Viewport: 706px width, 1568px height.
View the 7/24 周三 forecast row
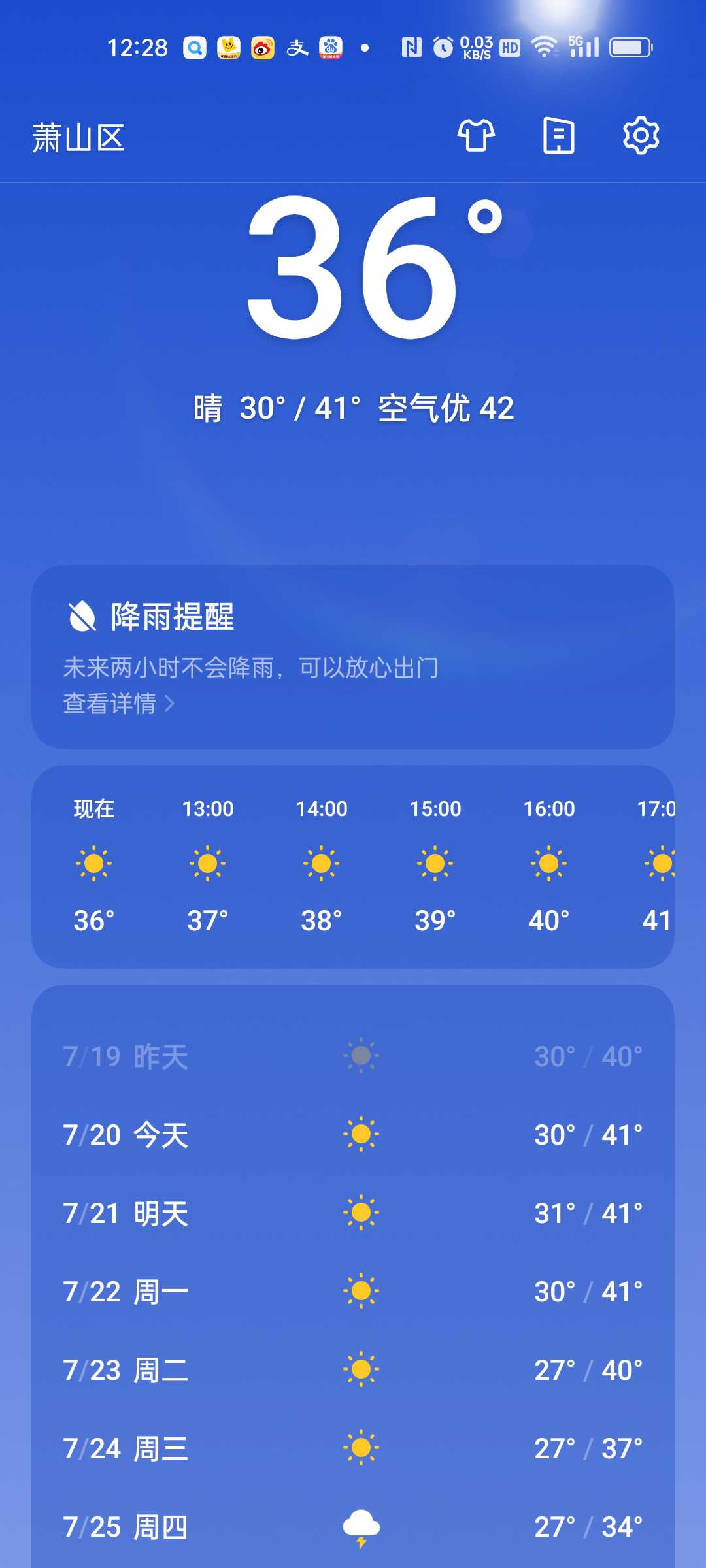(x=353, y=1448)
